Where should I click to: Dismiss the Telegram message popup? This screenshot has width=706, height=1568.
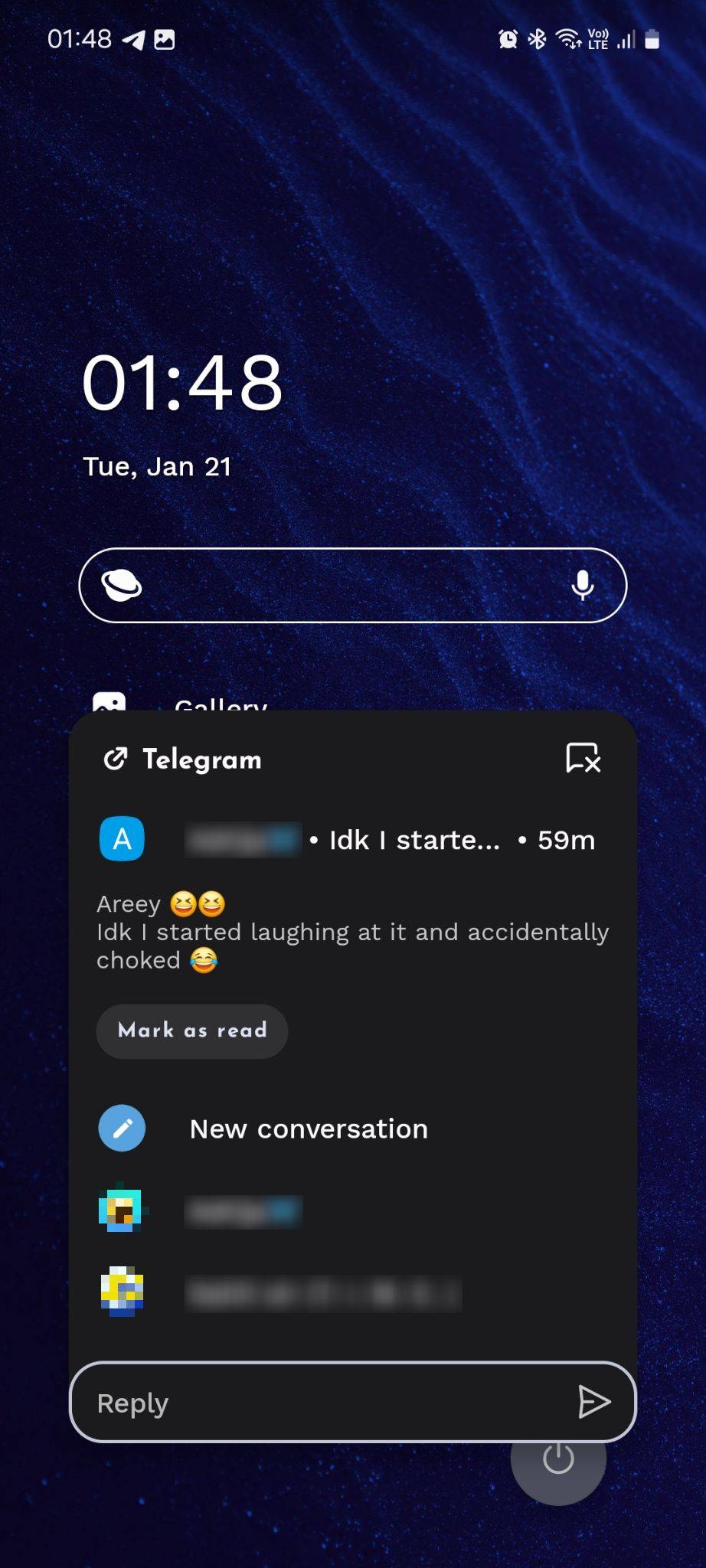[583, 759]
